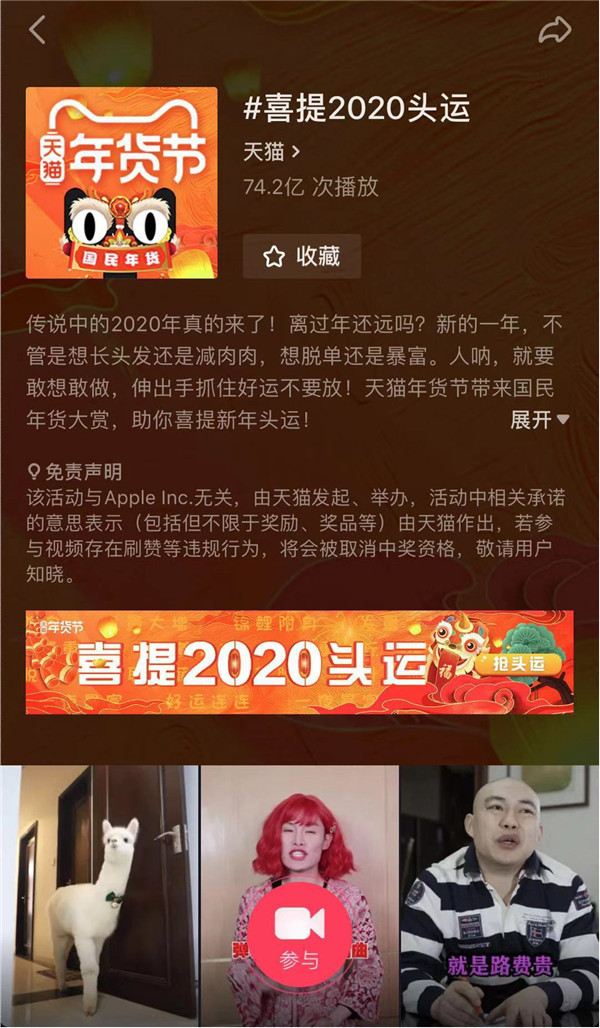Expand the description with 展开
Image resolution: width=600 pixels, height=1028 pixels.
coord(540,420)
